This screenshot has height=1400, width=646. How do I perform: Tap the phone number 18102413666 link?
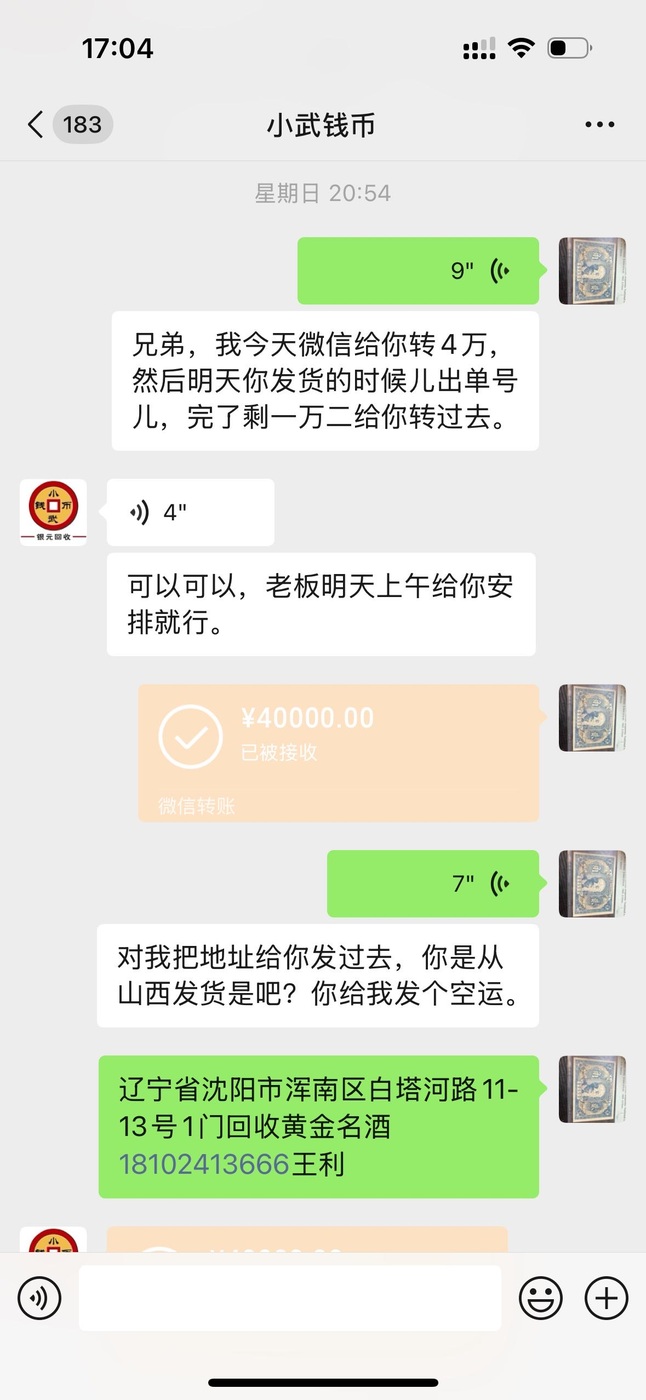204,1164
